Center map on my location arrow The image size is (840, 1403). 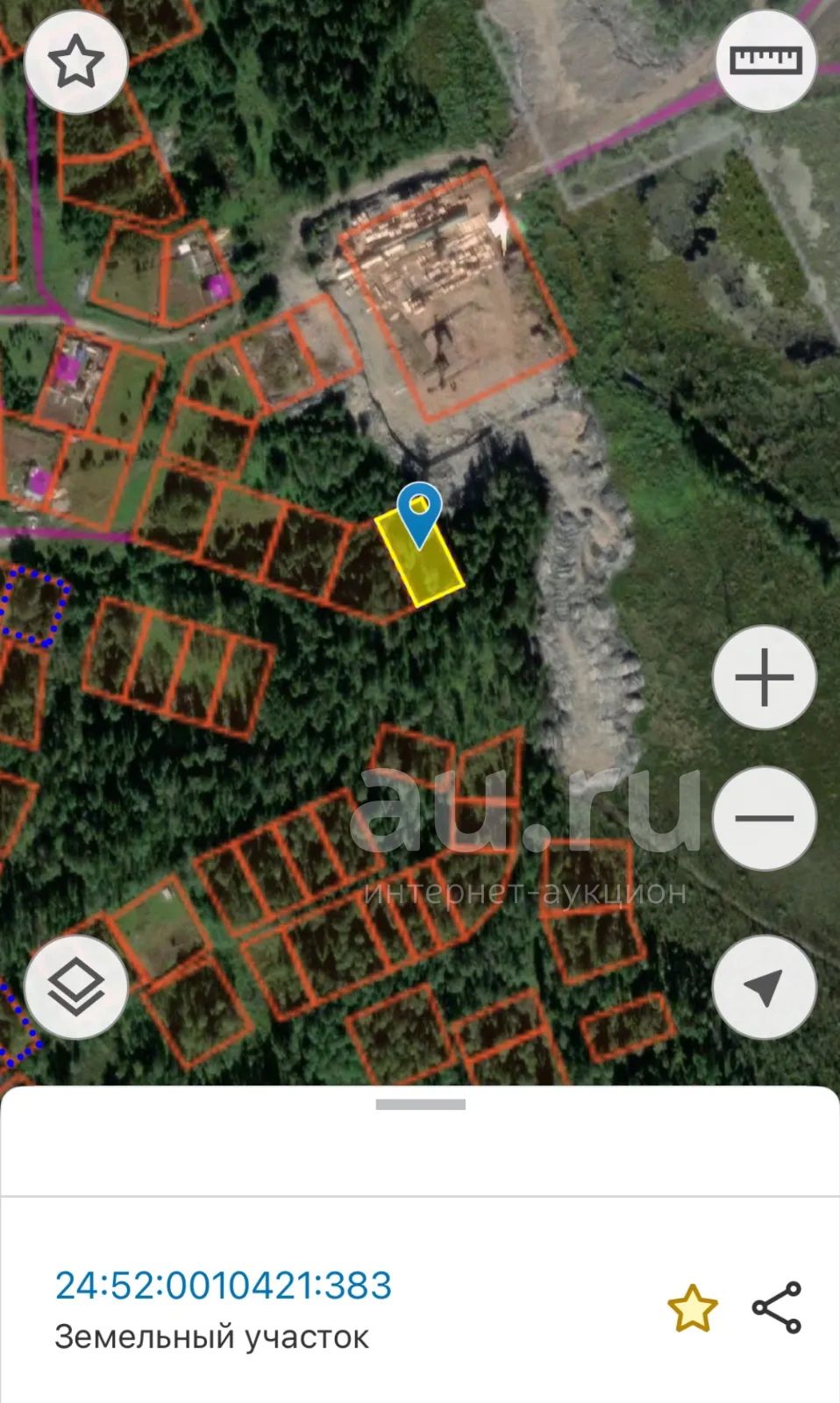765,987
